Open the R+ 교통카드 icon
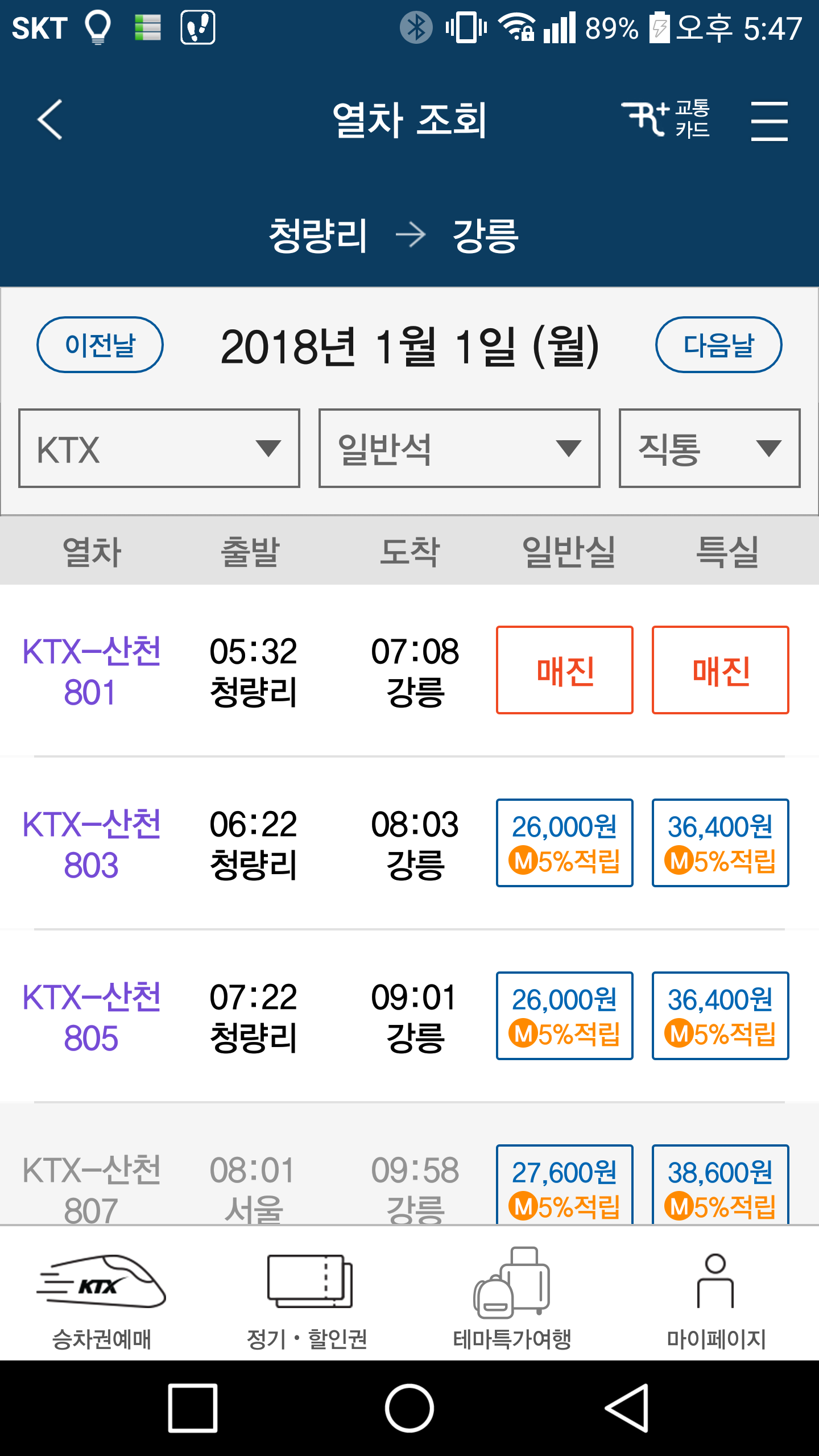The width and height of the screenshot is (819, 1456). click(x=665, y=119)
